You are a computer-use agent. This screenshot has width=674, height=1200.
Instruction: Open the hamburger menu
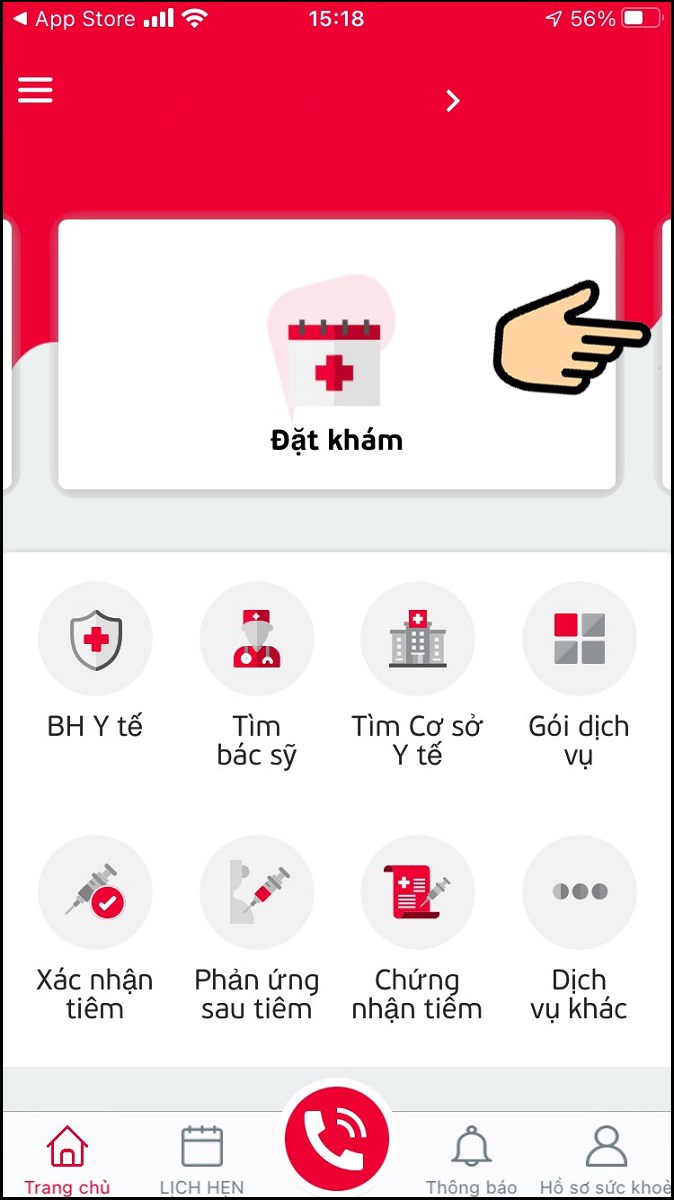click(x=35, y=90)
